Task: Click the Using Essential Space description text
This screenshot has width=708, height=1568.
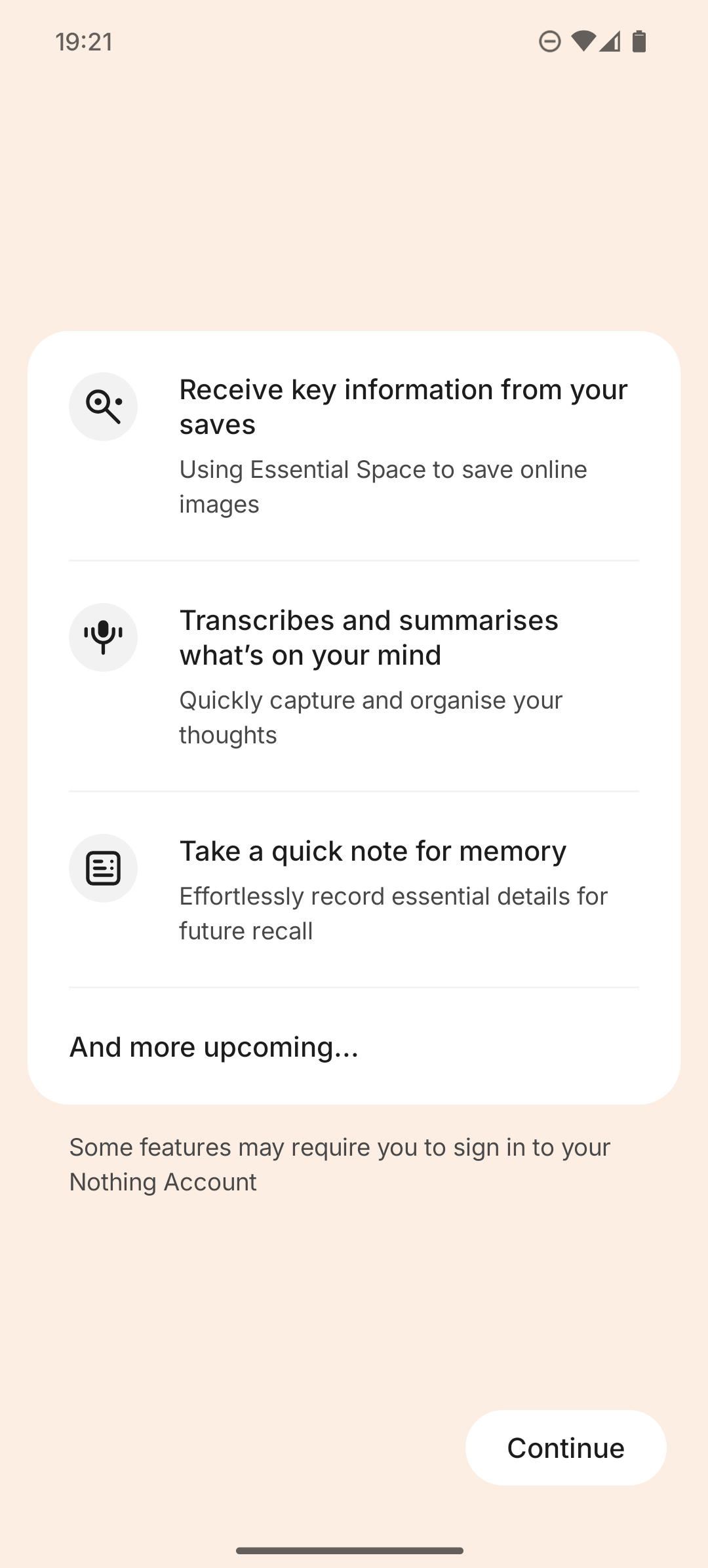Action: coord(383,486)
